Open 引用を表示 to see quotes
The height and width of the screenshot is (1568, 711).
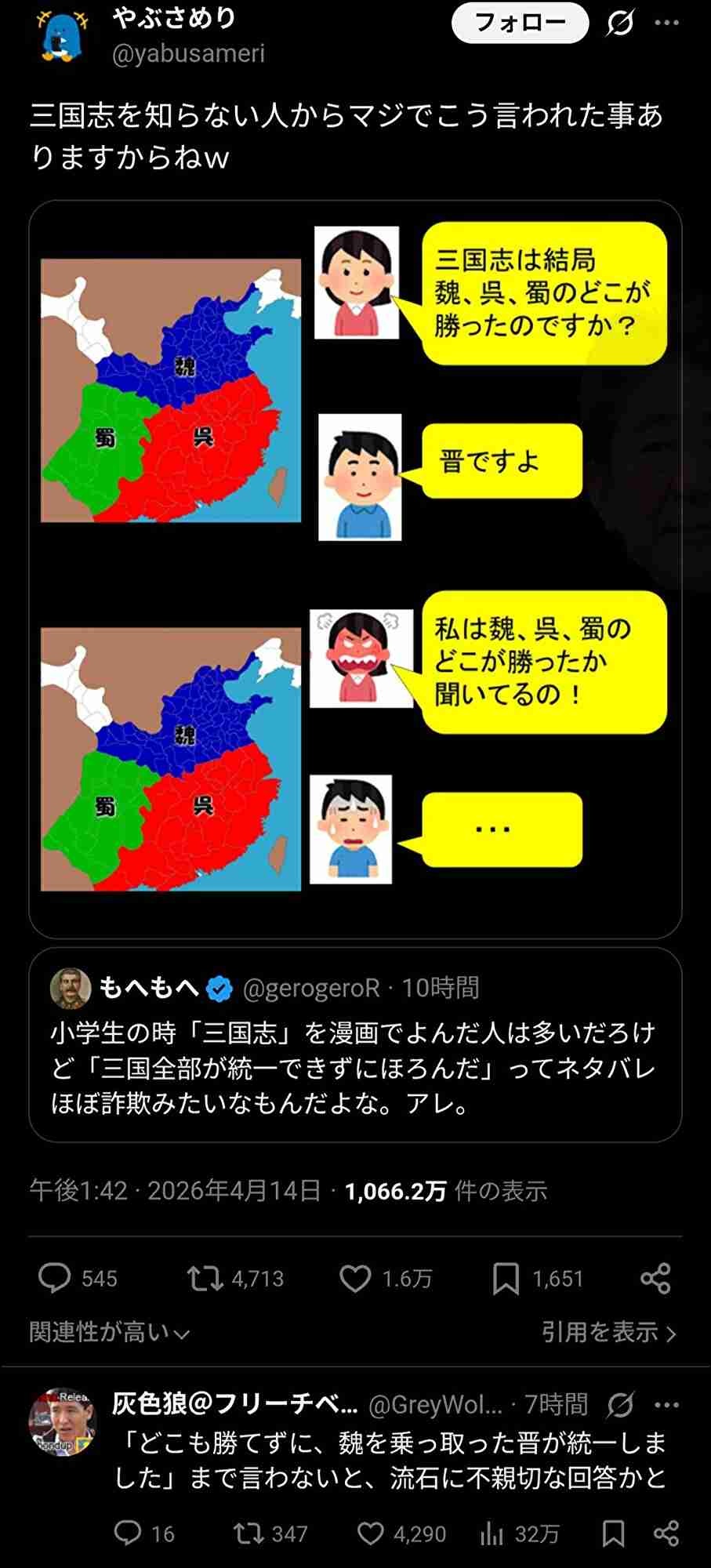pos(608,1332)
